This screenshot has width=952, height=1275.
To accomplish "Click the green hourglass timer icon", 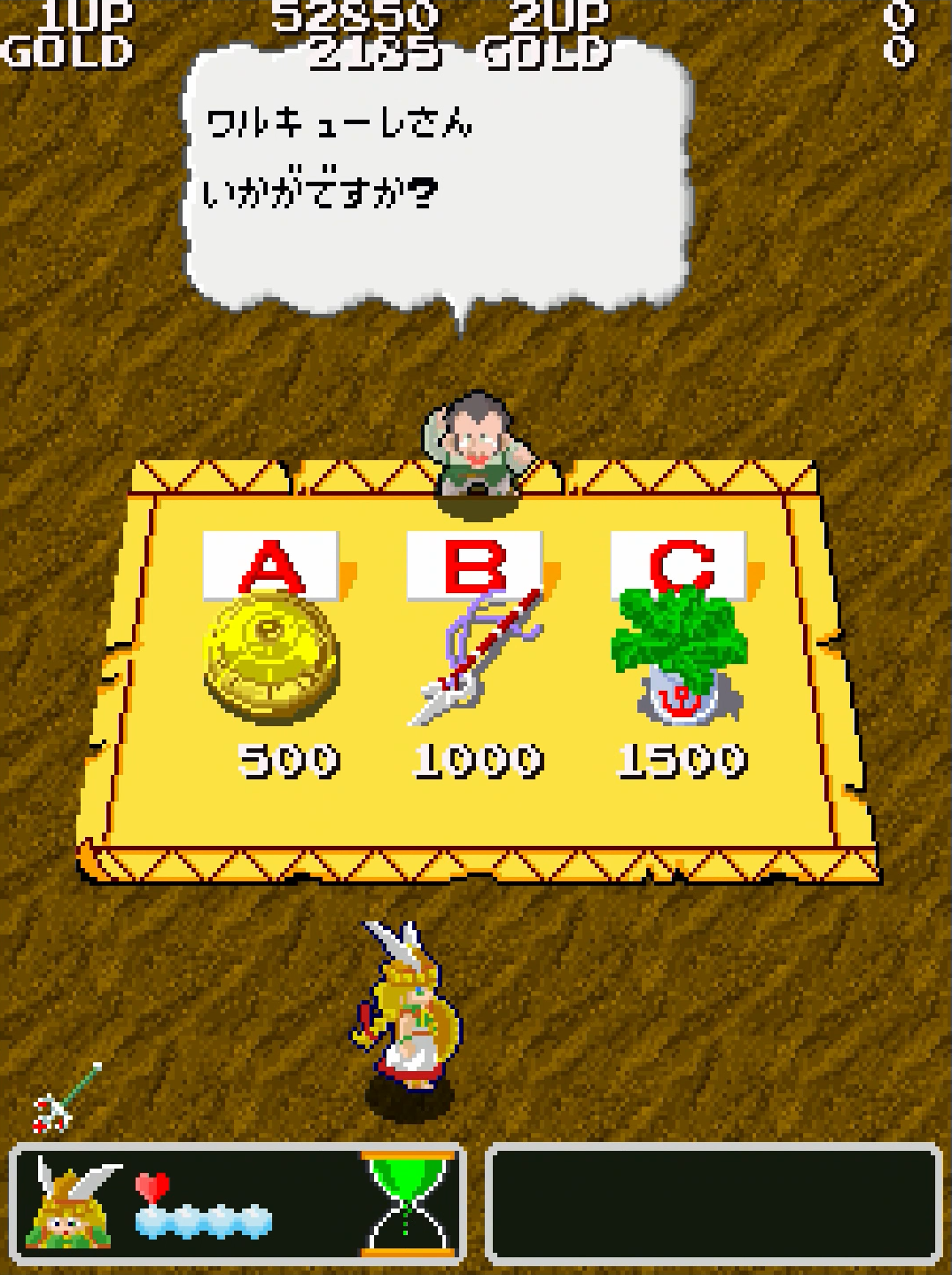I will coord(410,1206).
